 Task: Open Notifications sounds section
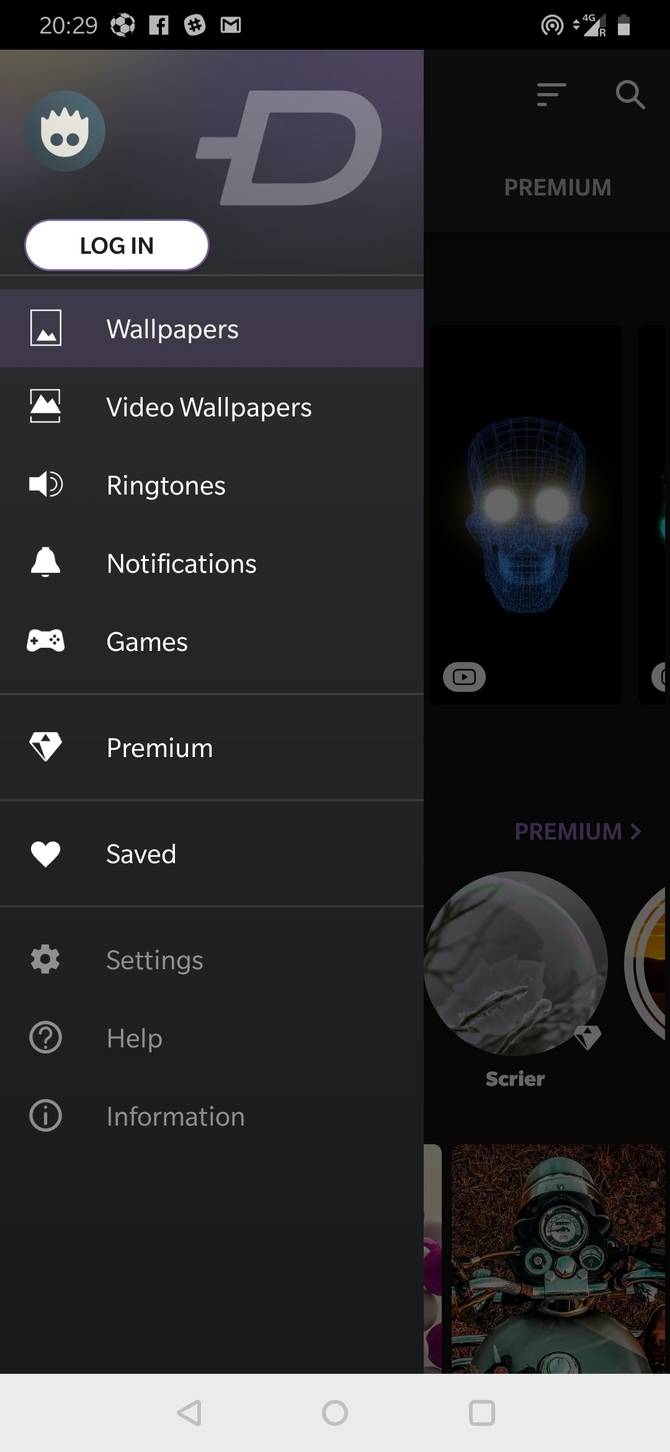tap(181, 563)
